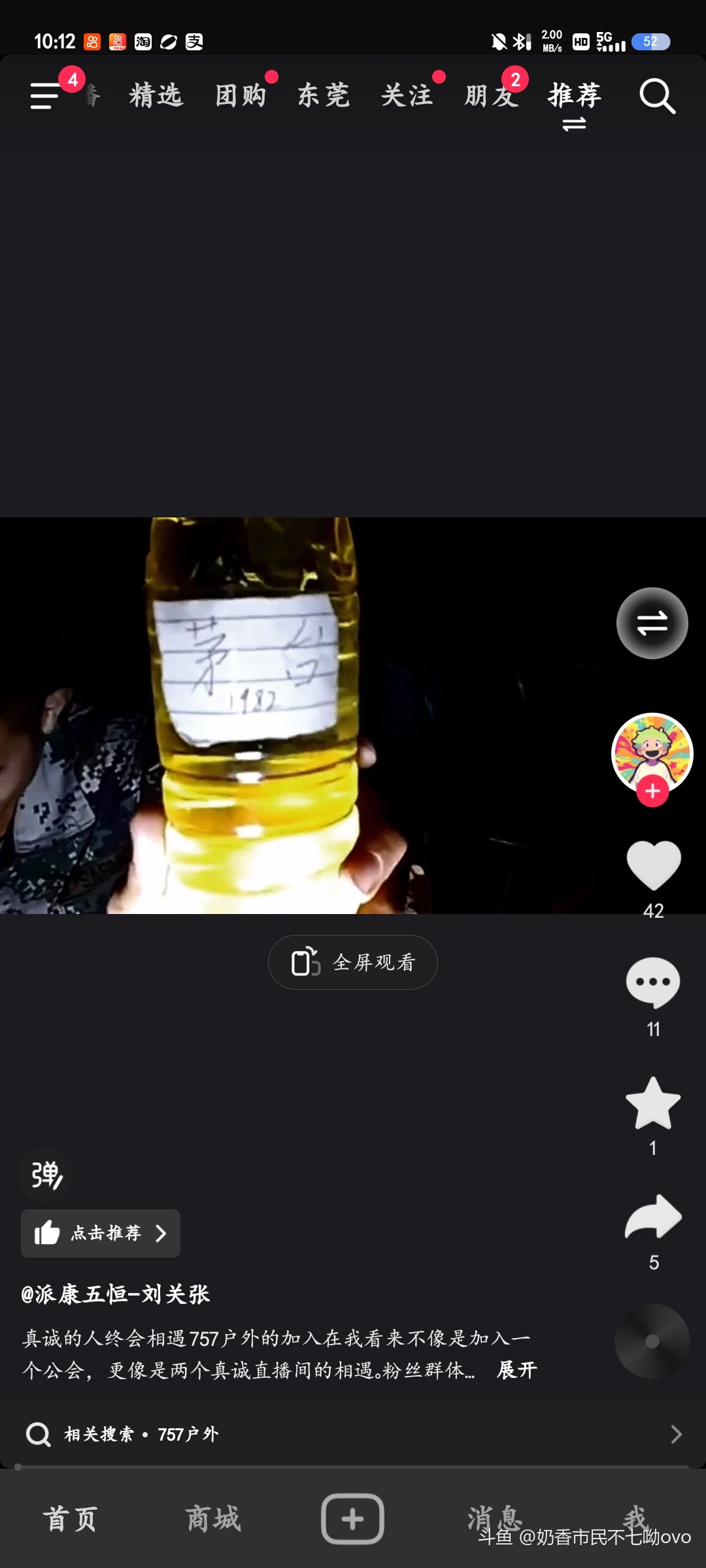Expand the video description with 展开
The width and height of the screenshot is (706, 1568).
[x=516, y=1370]
